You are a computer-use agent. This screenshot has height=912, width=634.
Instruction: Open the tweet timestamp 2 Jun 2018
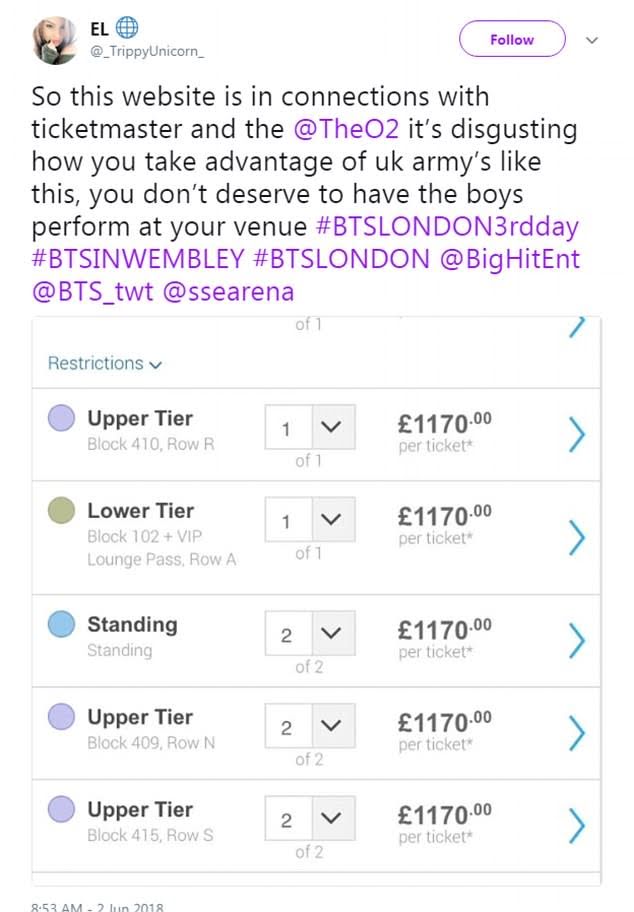click(x=84, y=906)
